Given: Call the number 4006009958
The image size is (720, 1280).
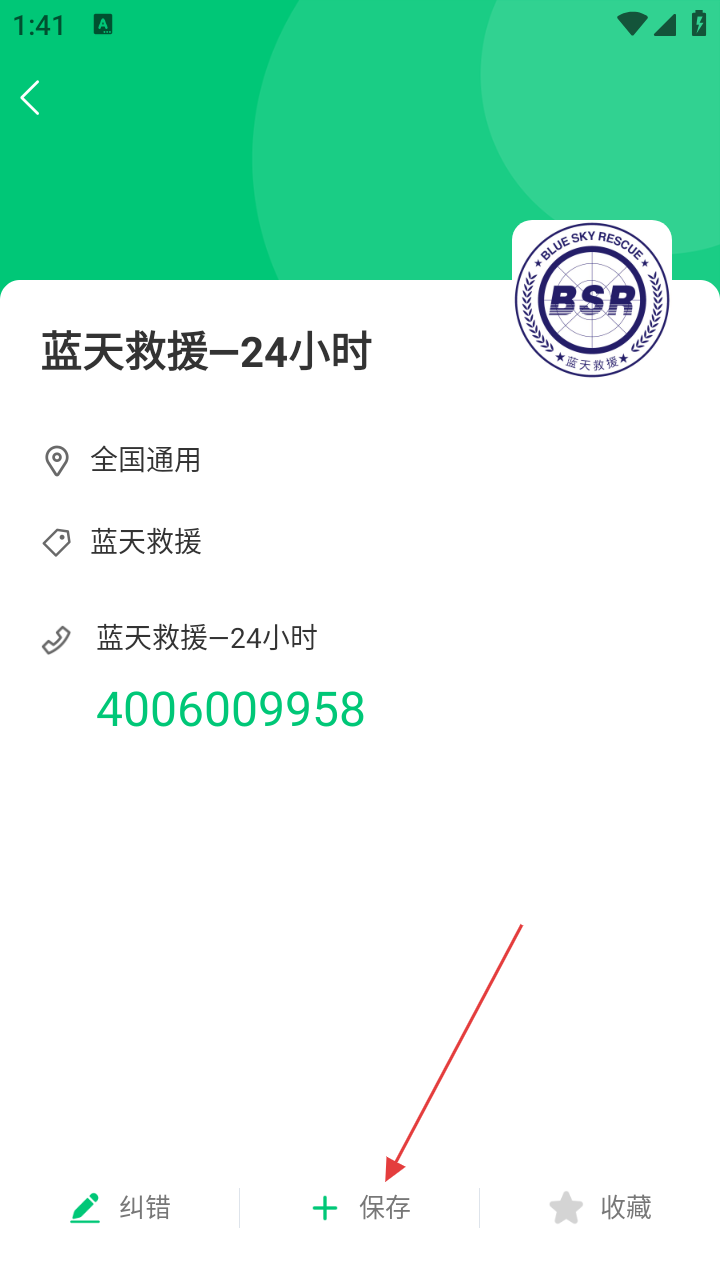Looking at the screenshot, I should tap(230, 710).
